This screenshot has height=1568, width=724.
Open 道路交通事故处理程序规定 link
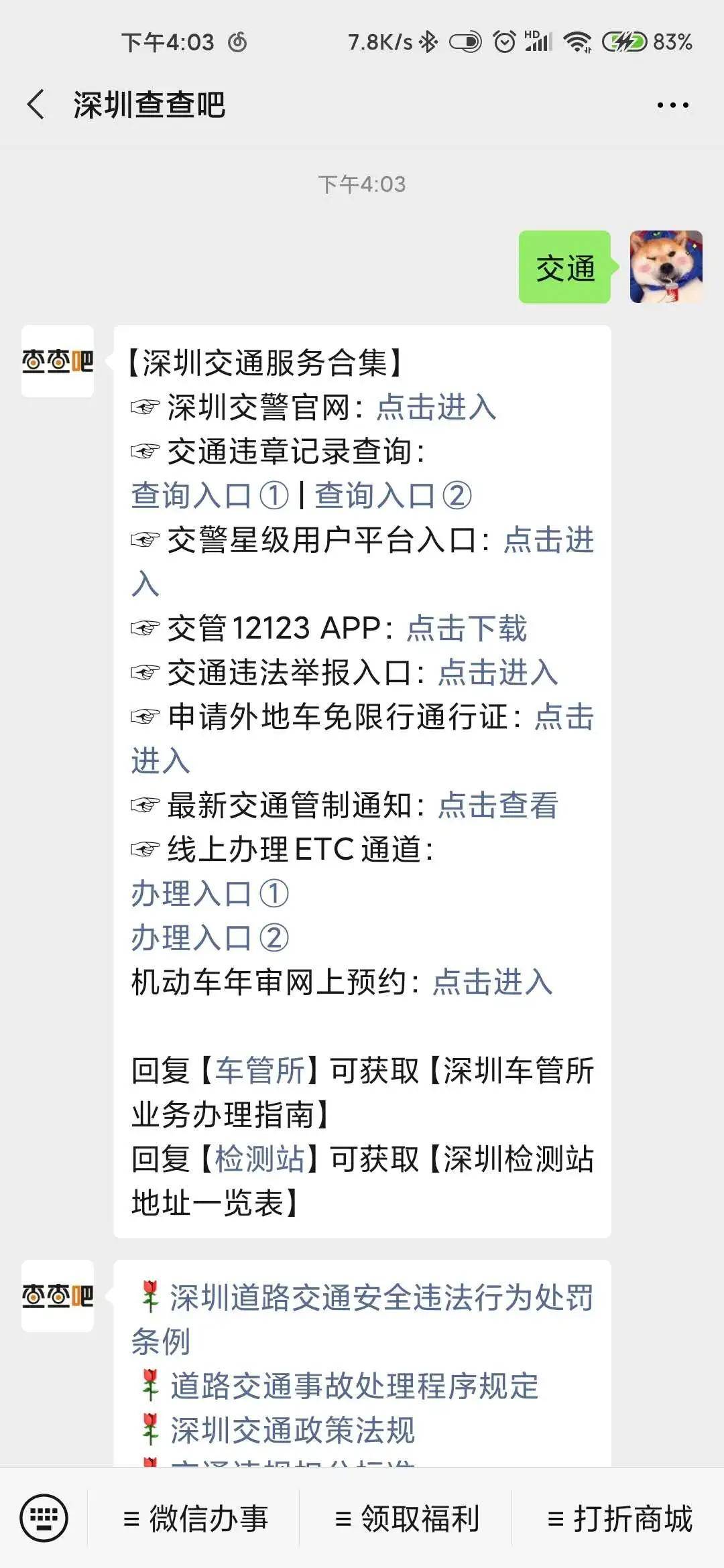coord(354,1386)
